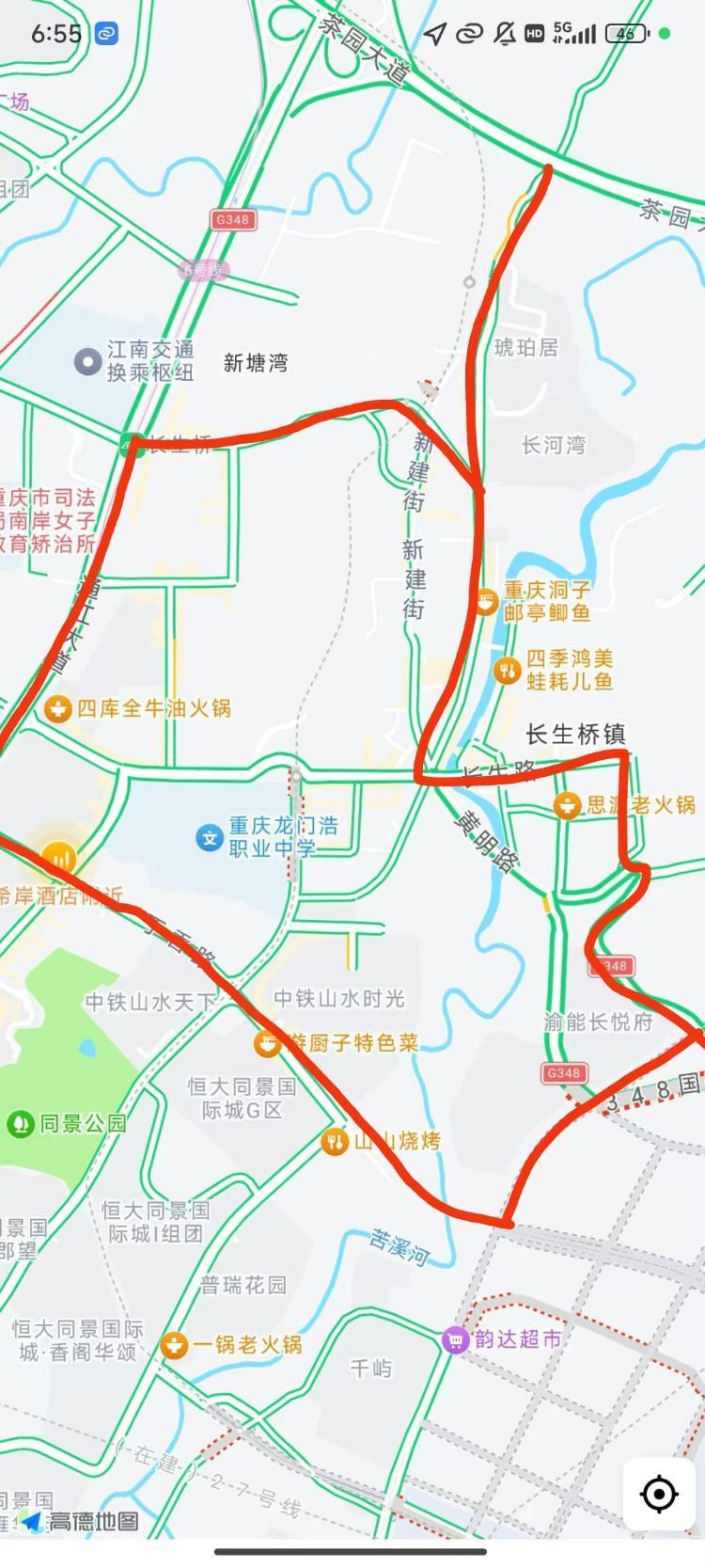Image resolution: width=705 pixels, height=1568 pixels.
Task: Tap the 重庆龙门浩职业中学 school marker
Action: tap(209, 836)
